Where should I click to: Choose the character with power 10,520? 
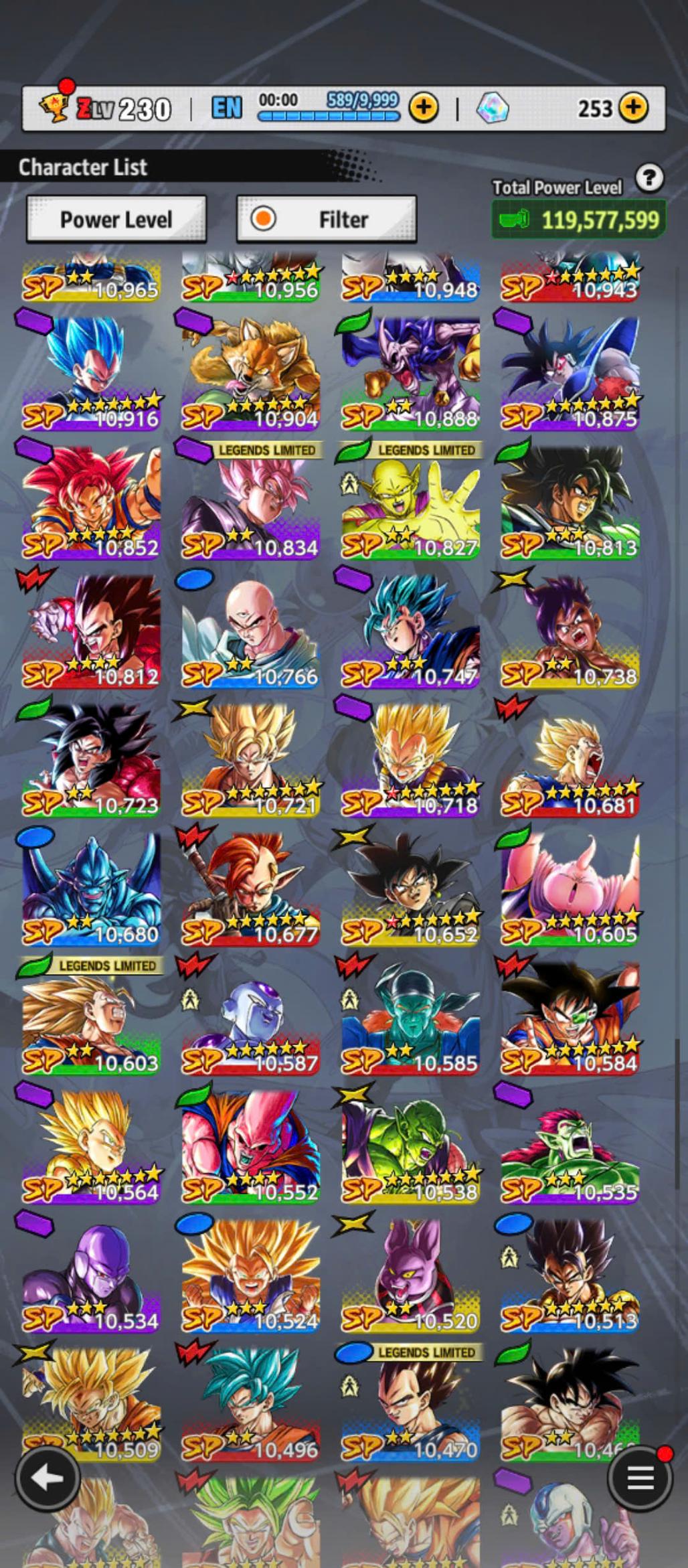pos(410,1275)
